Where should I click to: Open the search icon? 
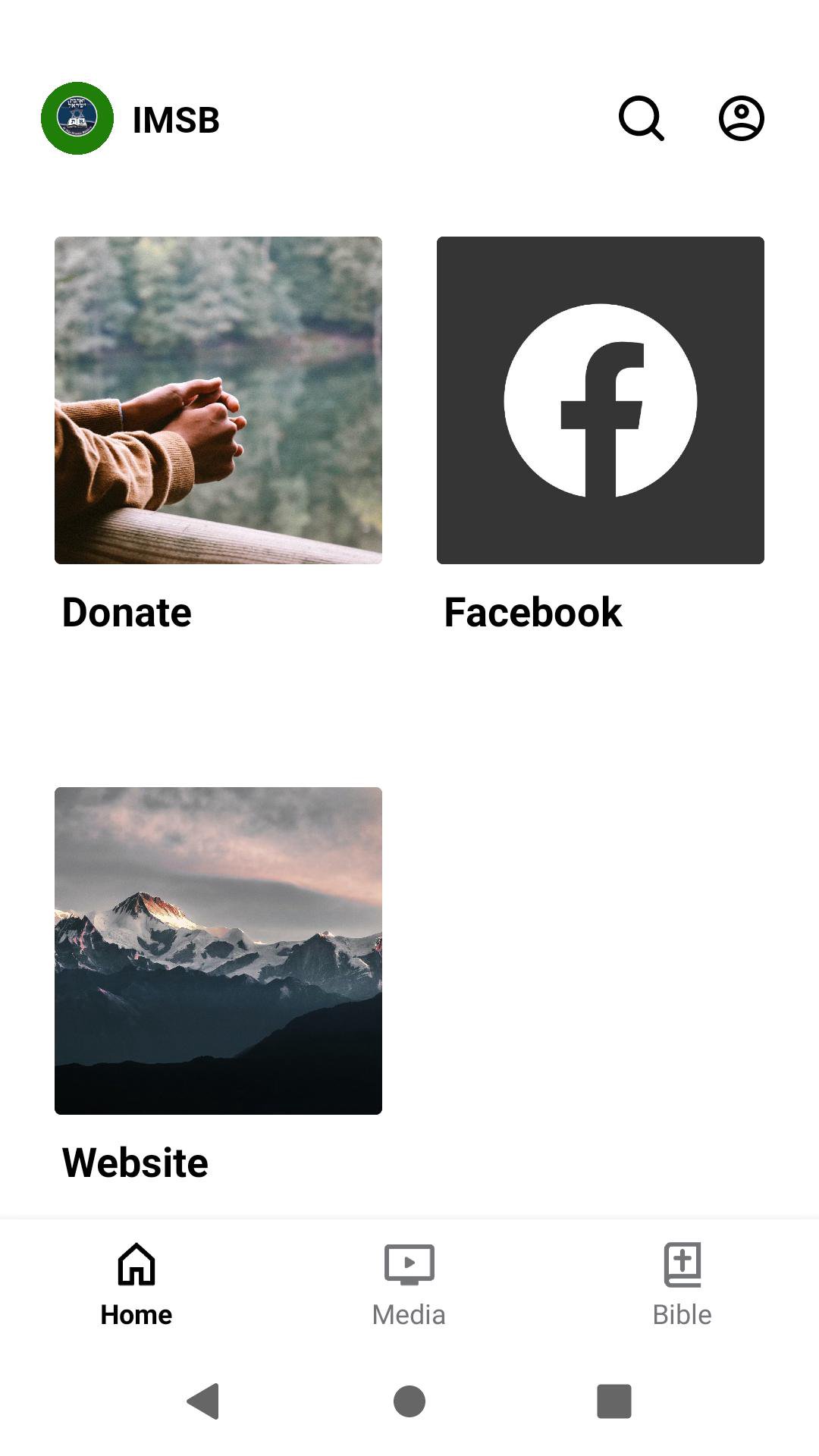click(x=641, y=118)
